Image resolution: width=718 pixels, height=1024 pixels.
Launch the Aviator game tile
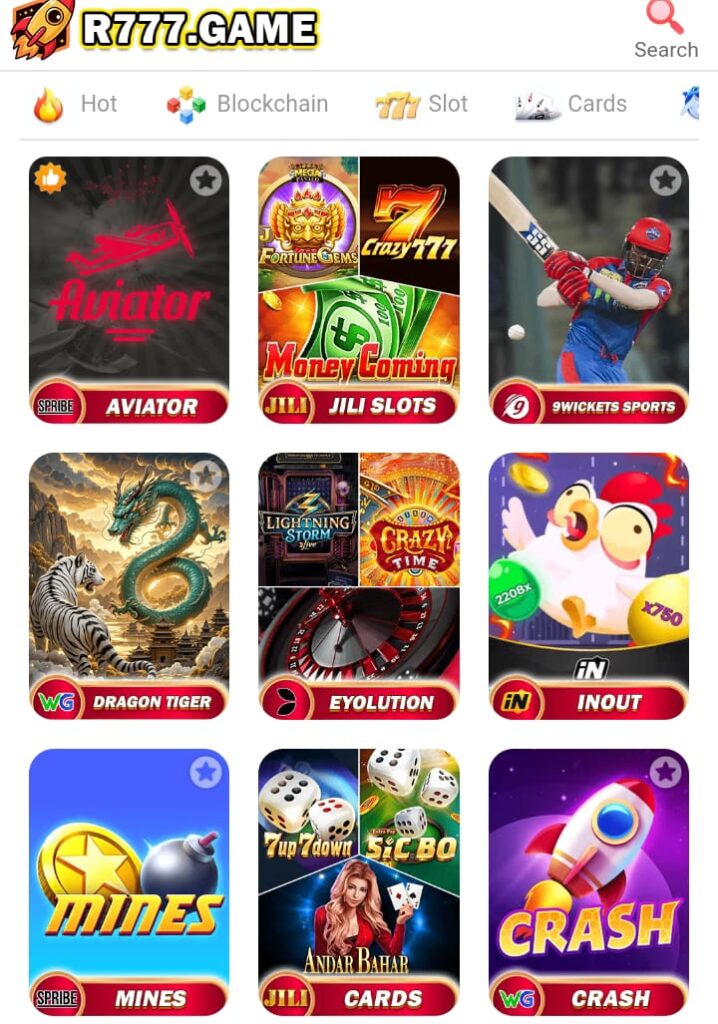129,290
